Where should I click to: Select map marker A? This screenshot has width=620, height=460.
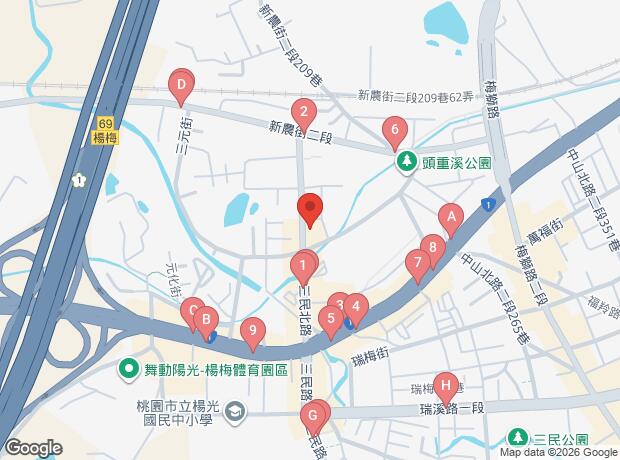[451, 216]
